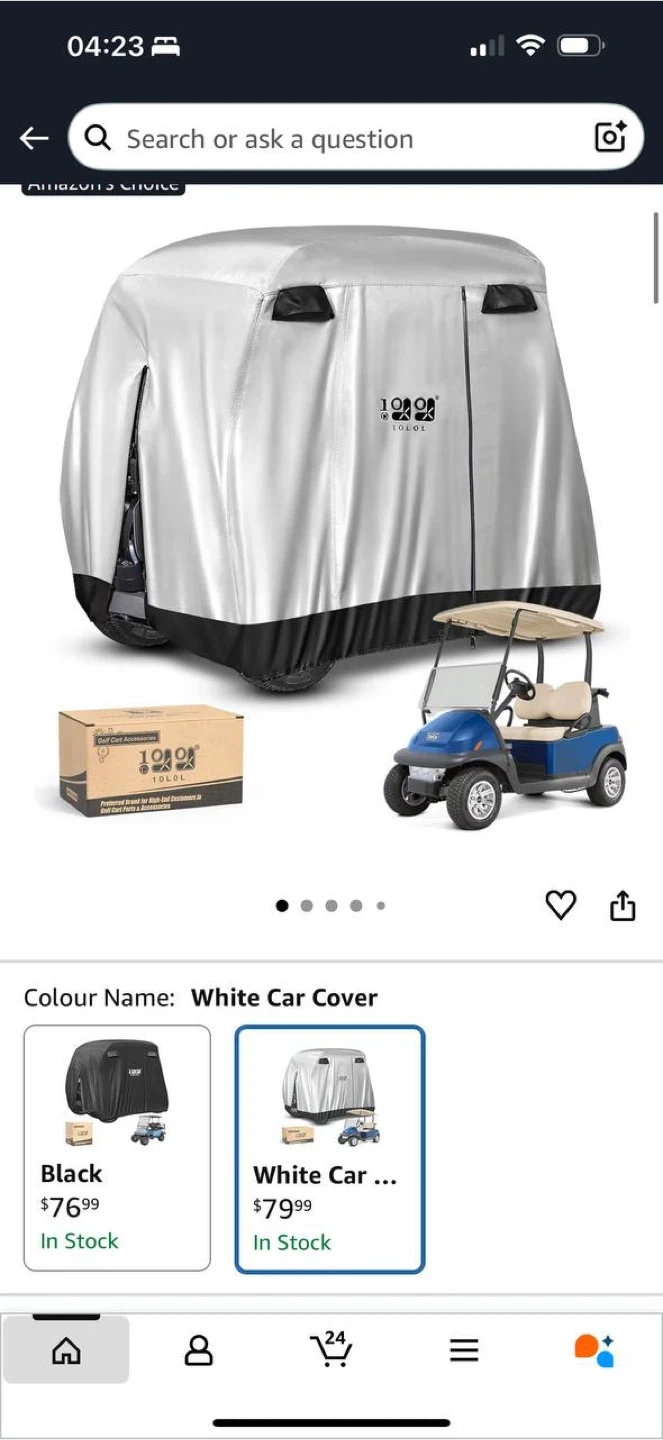Viewport: 663px width, 1440px height.
Task: View the shopping cart with 24 items
Action: point(331,1349)
